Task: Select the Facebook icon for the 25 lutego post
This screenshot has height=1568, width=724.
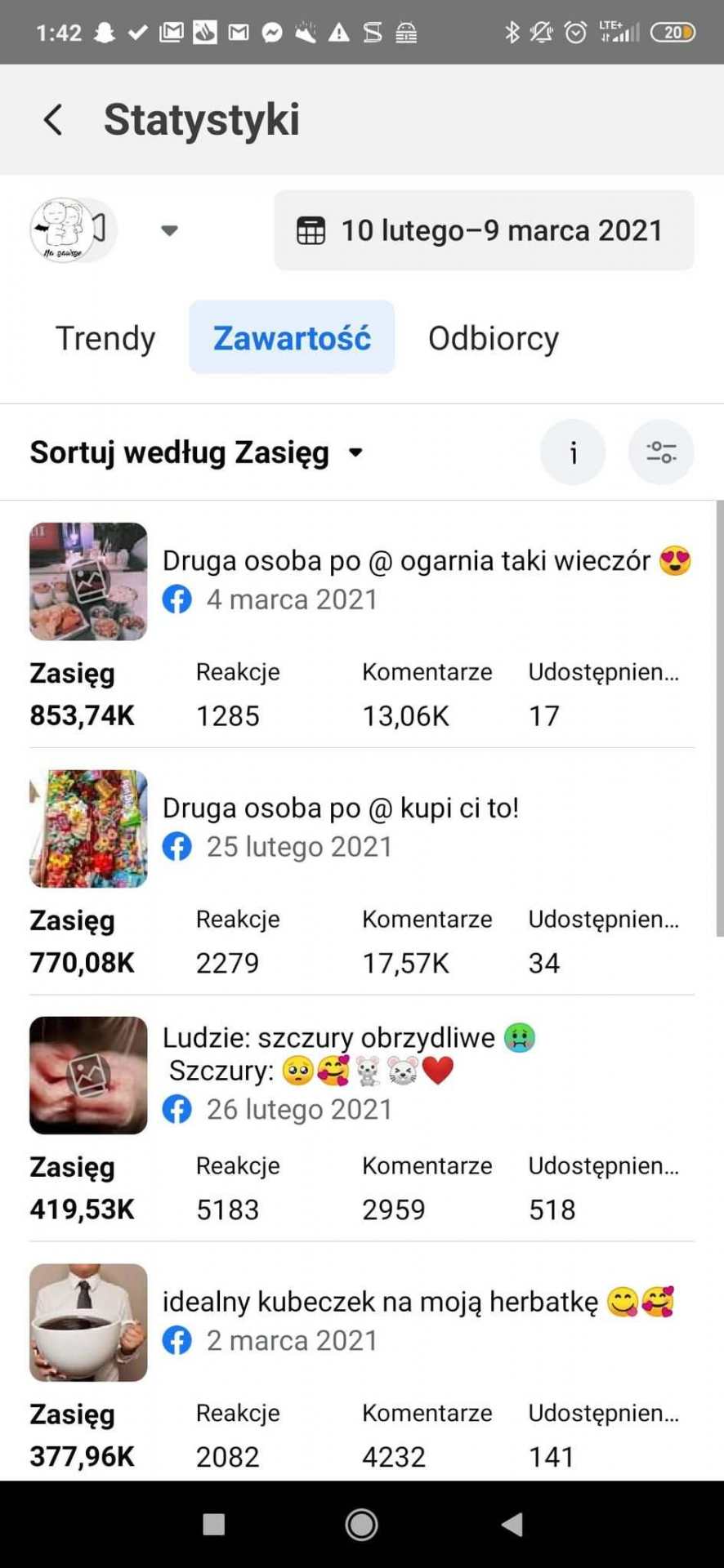Action: click(177, 846)
